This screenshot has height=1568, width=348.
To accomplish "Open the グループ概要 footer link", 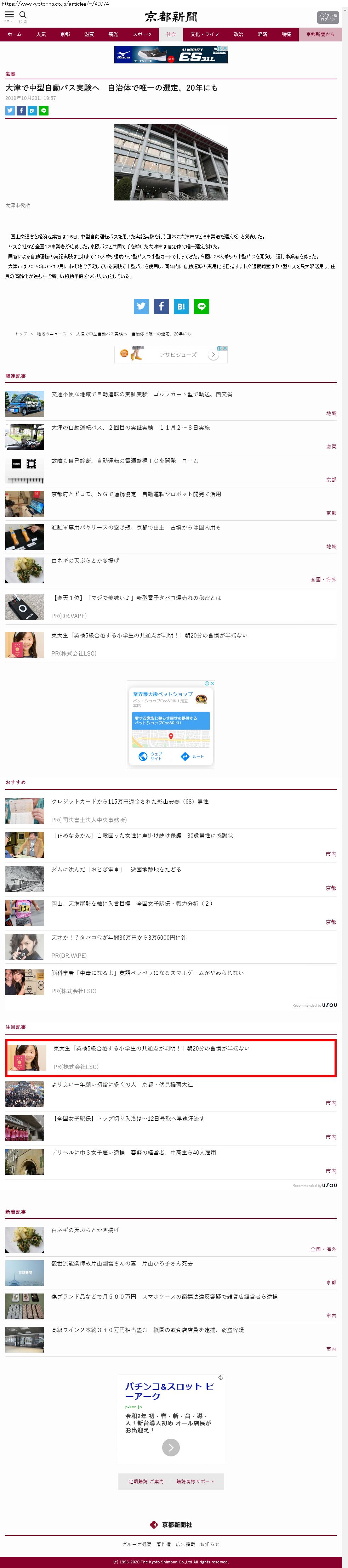I will tap(137, 1544).
